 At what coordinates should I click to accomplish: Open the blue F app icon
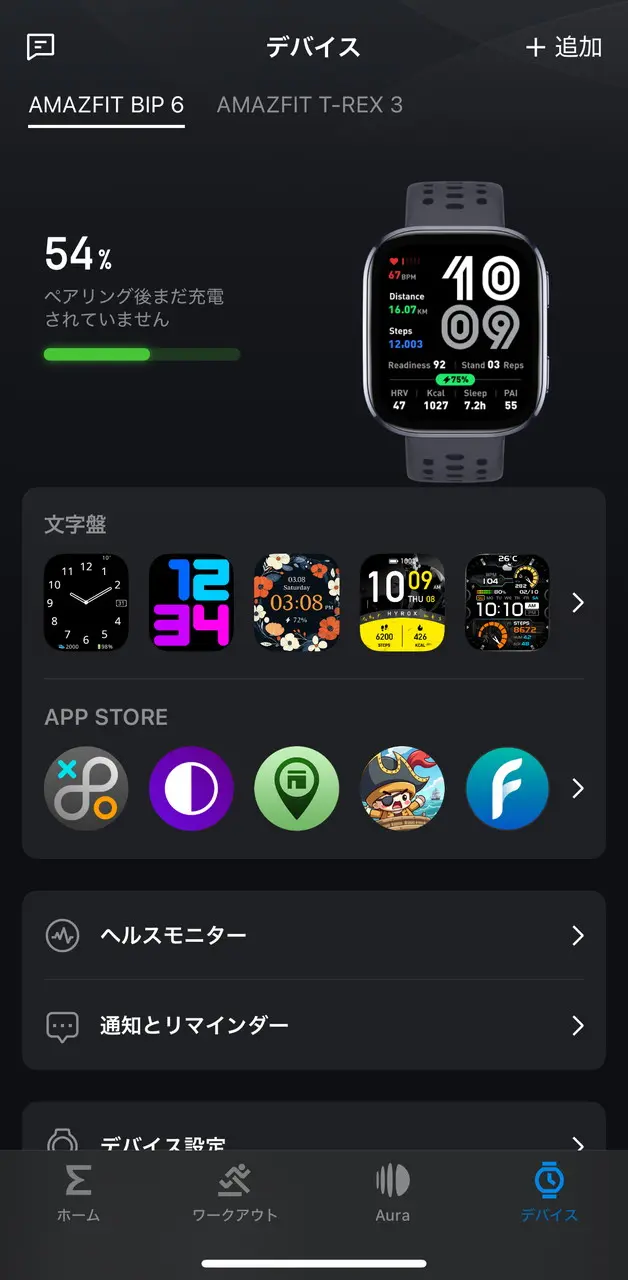(x=507, y=788)
